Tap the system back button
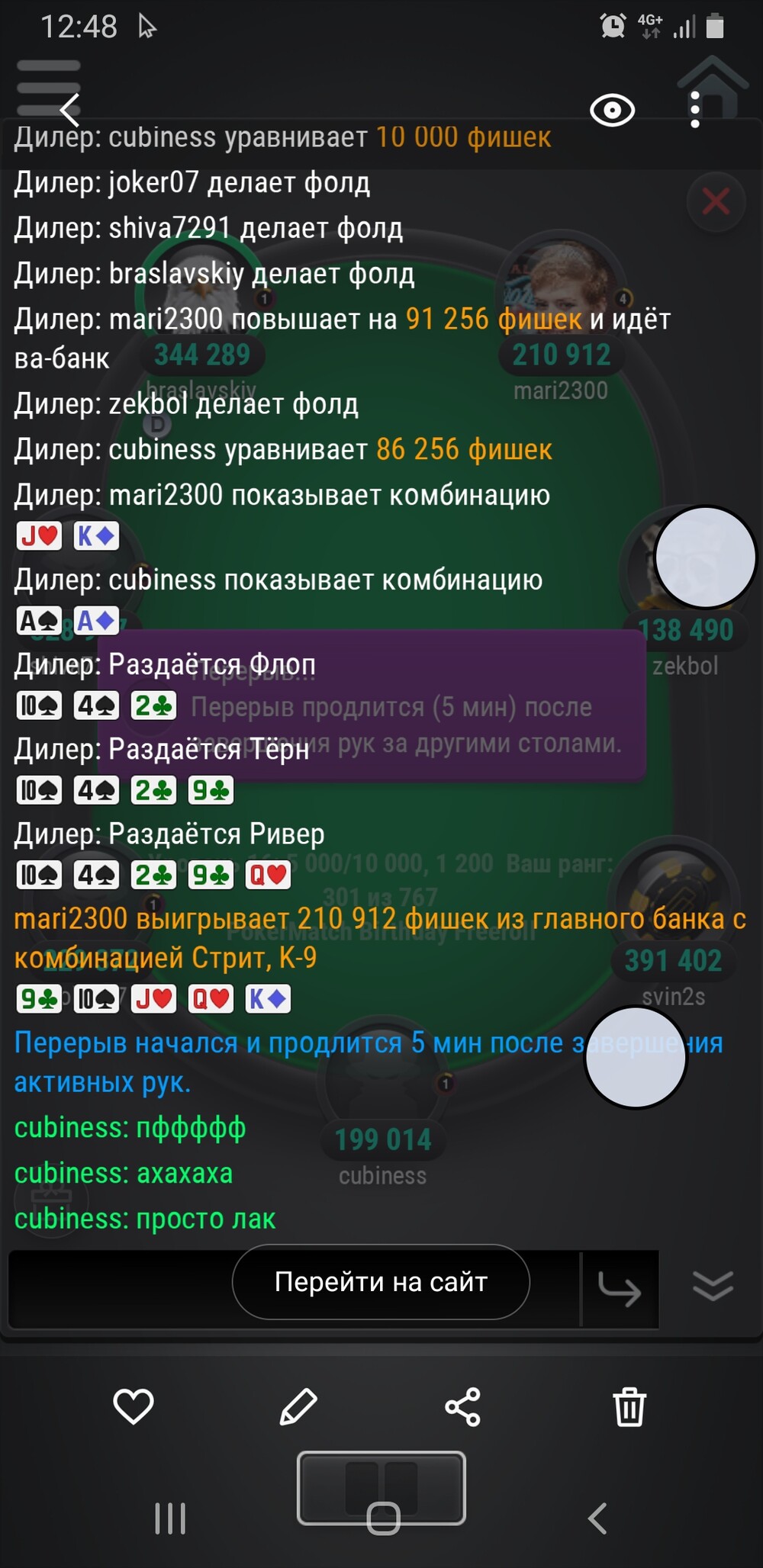Image resolution: width=763 pixels, height=1568 pixels. [597, 1518]
